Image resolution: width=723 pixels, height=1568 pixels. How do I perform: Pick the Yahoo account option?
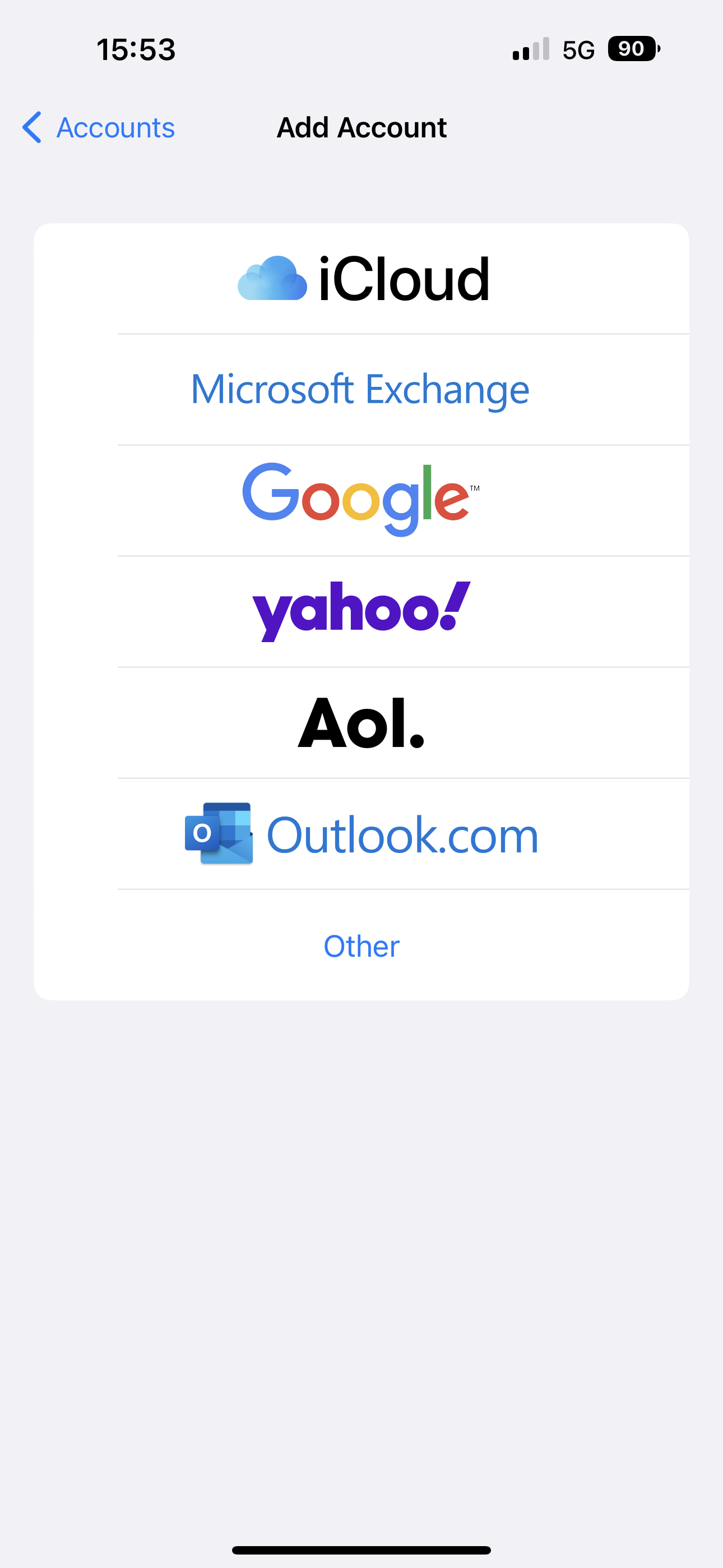pos(361,611)
